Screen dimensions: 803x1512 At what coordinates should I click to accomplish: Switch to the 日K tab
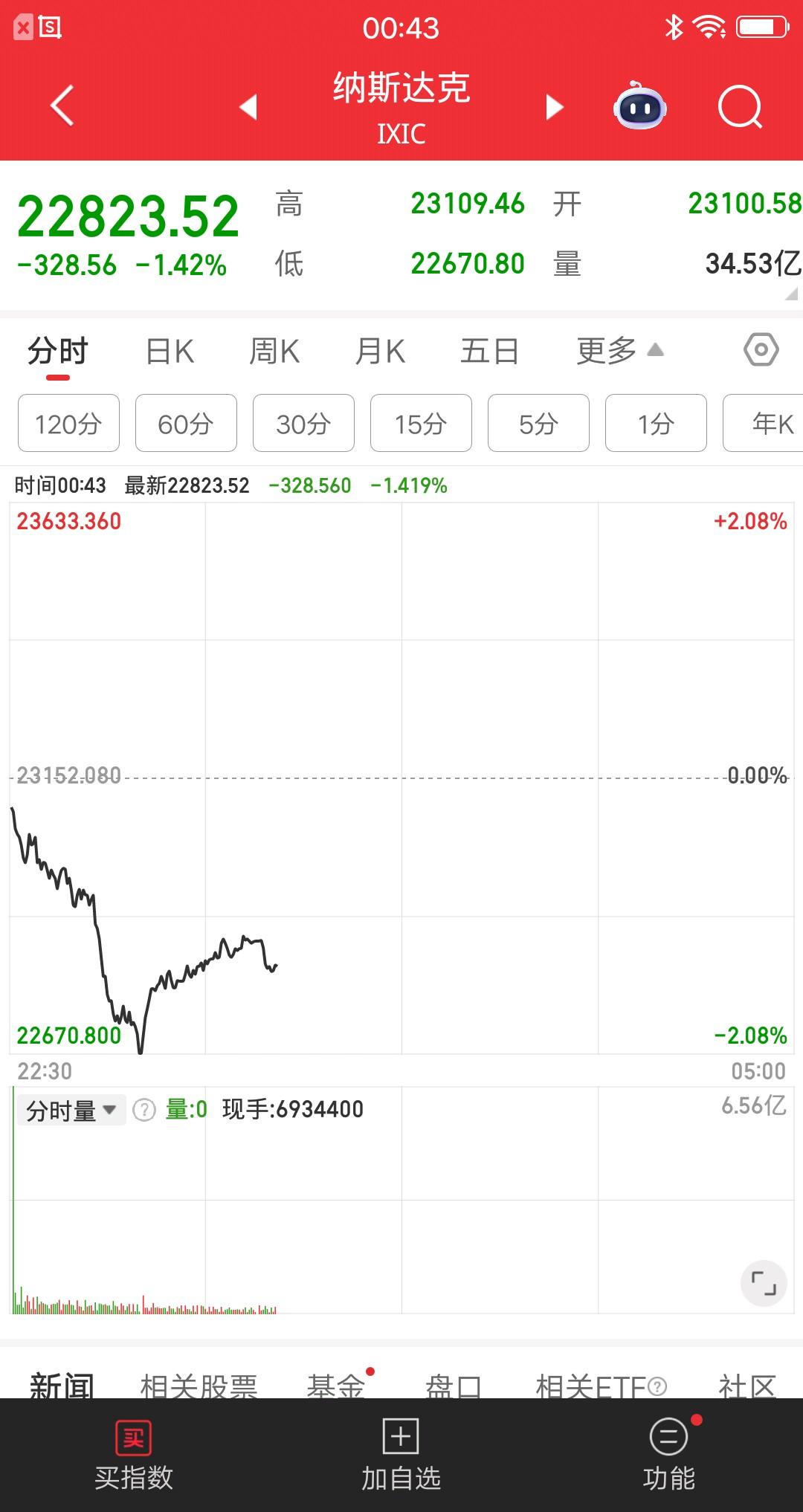tap(168, 351)
